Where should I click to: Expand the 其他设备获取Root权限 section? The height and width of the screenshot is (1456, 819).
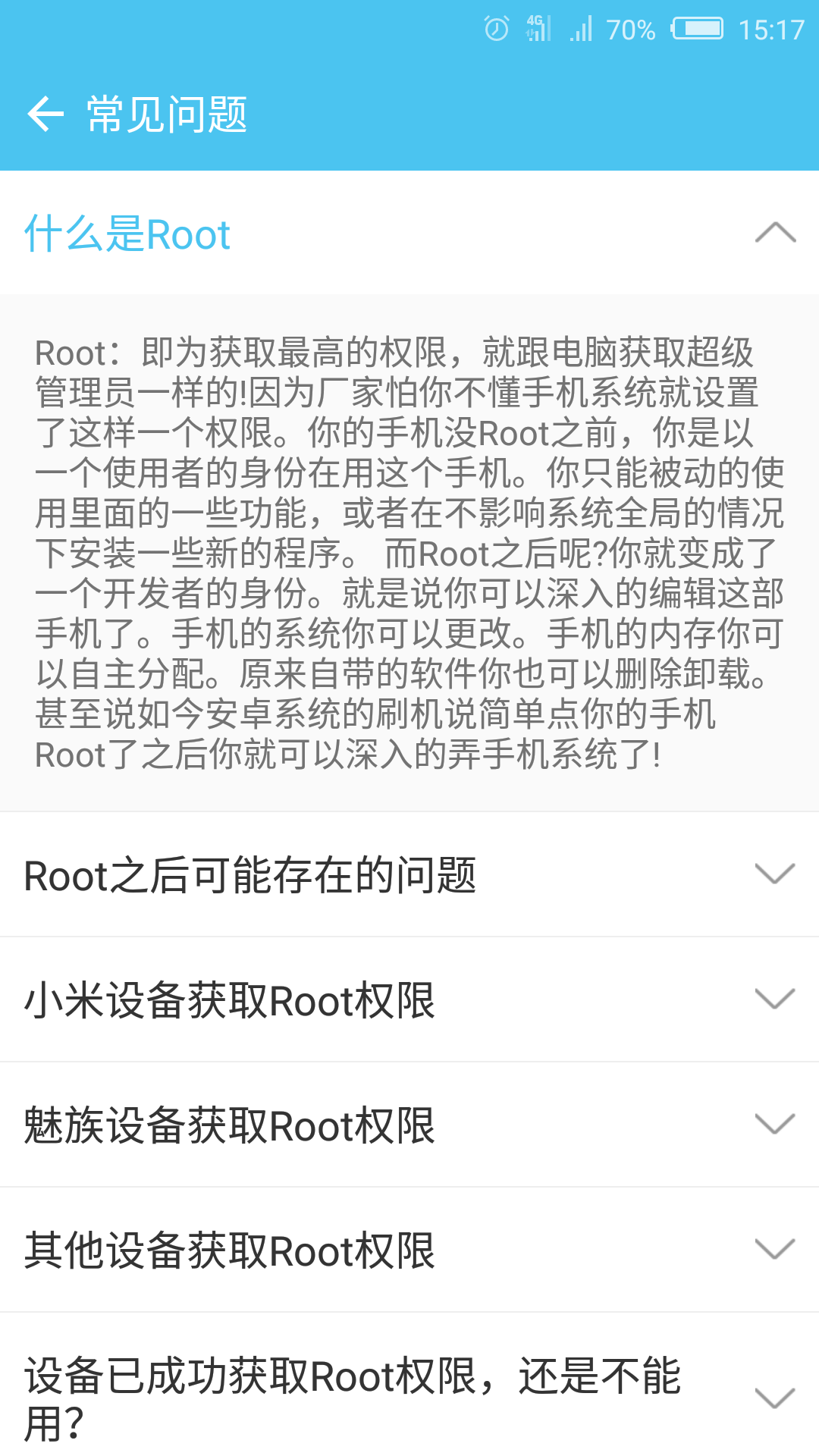pyautogui.click(x=774, y=1251)
